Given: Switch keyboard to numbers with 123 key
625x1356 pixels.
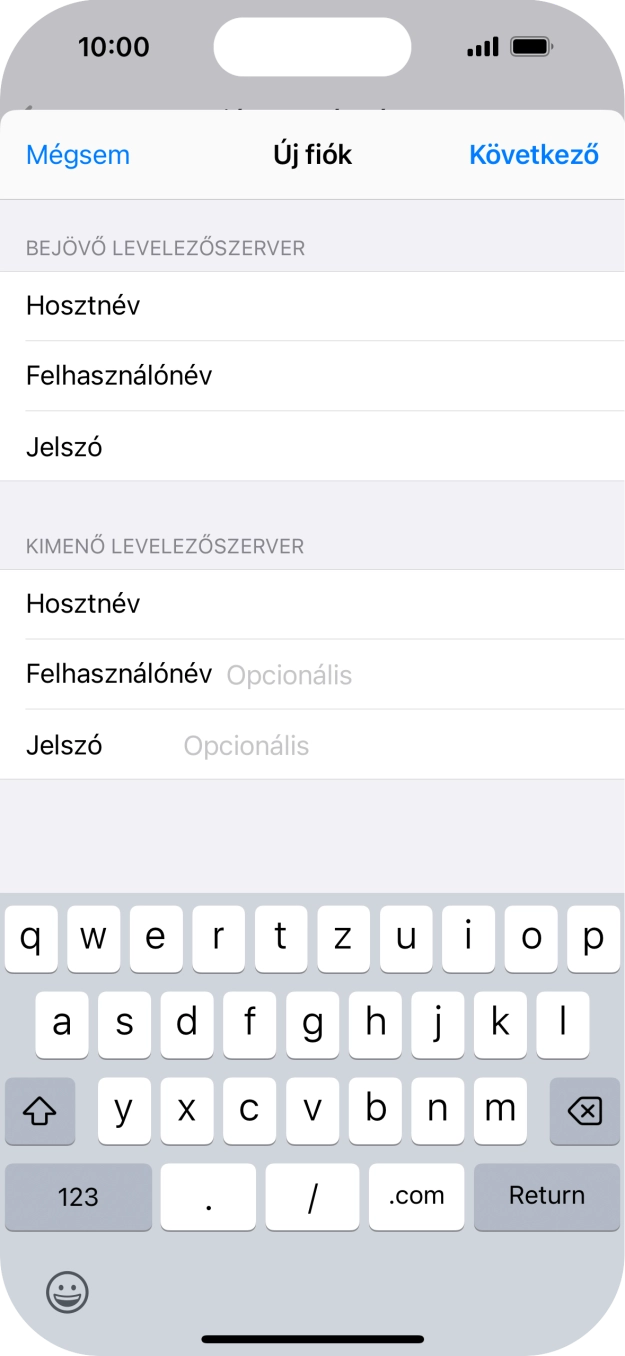Looking at the screenshot, I should pyautogui.click(x=78, y=1196).
